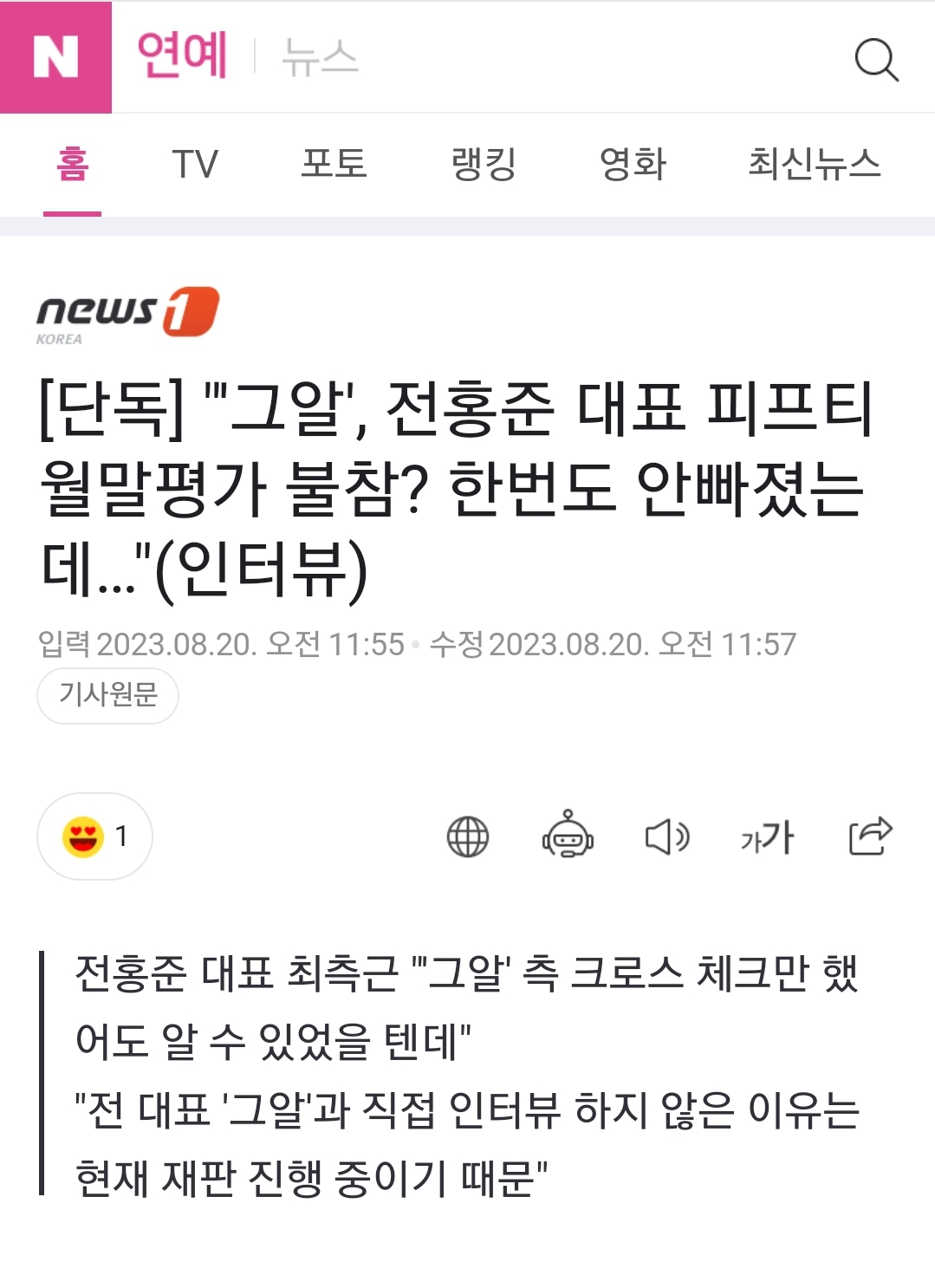React with the heart-eyes emoji button
Screen dimensions: 935x1288
(94, 836)
